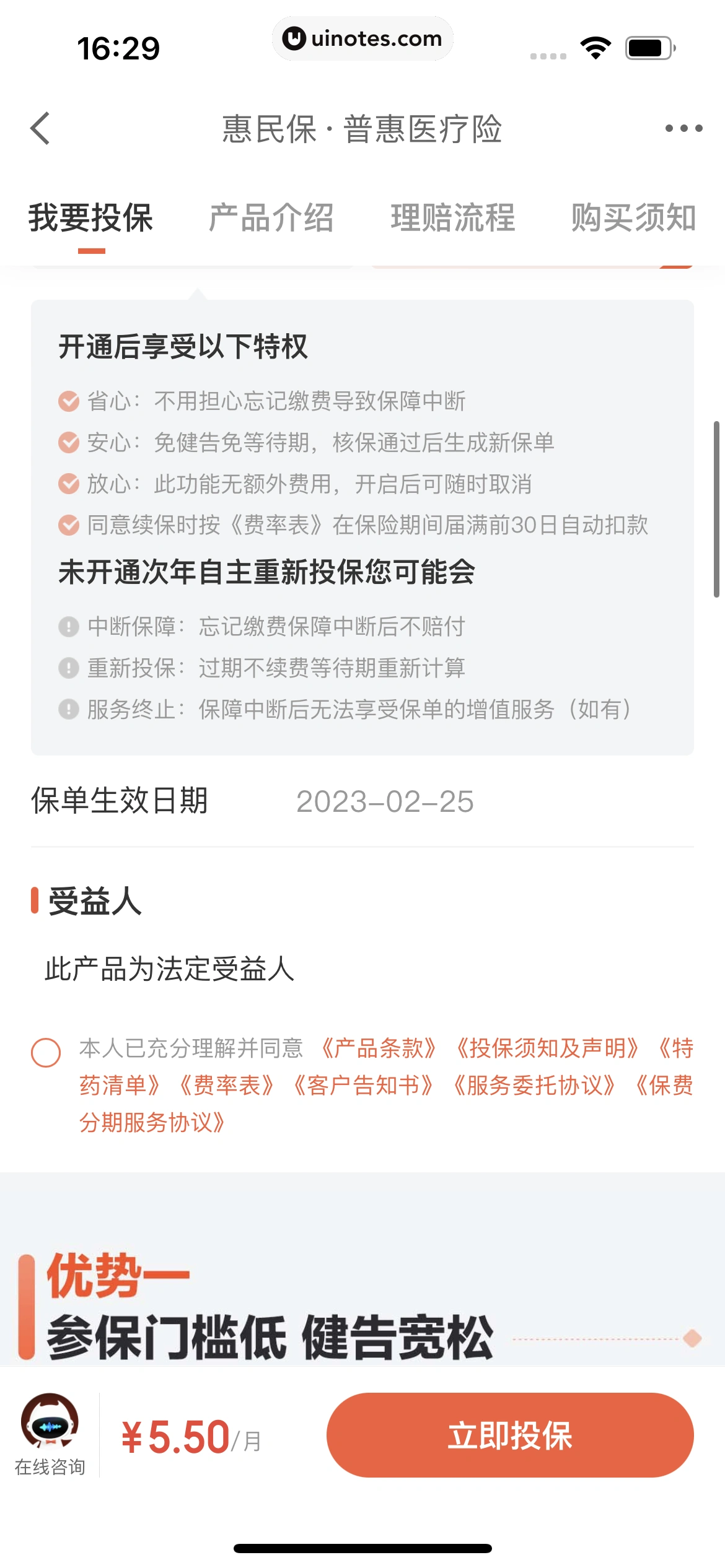Viewport: 725px width, 1568px height.
Task: Go back using the header arrow
Action: 40,128
